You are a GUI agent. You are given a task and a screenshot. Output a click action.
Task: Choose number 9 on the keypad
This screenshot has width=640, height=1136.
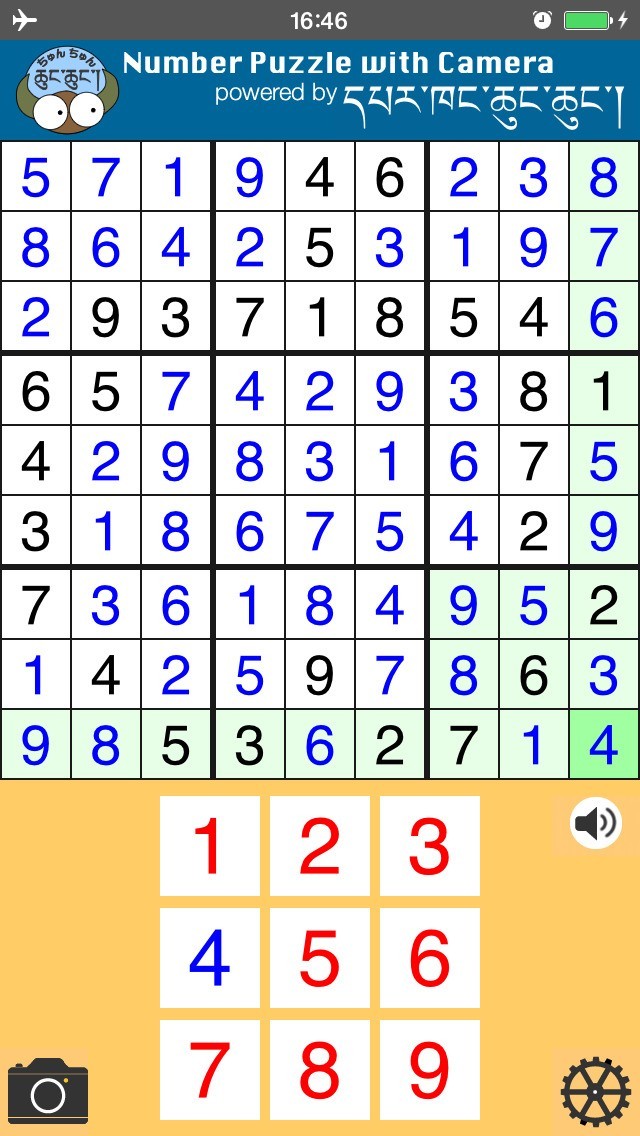pyautogui.click(x=430, y=1069)
